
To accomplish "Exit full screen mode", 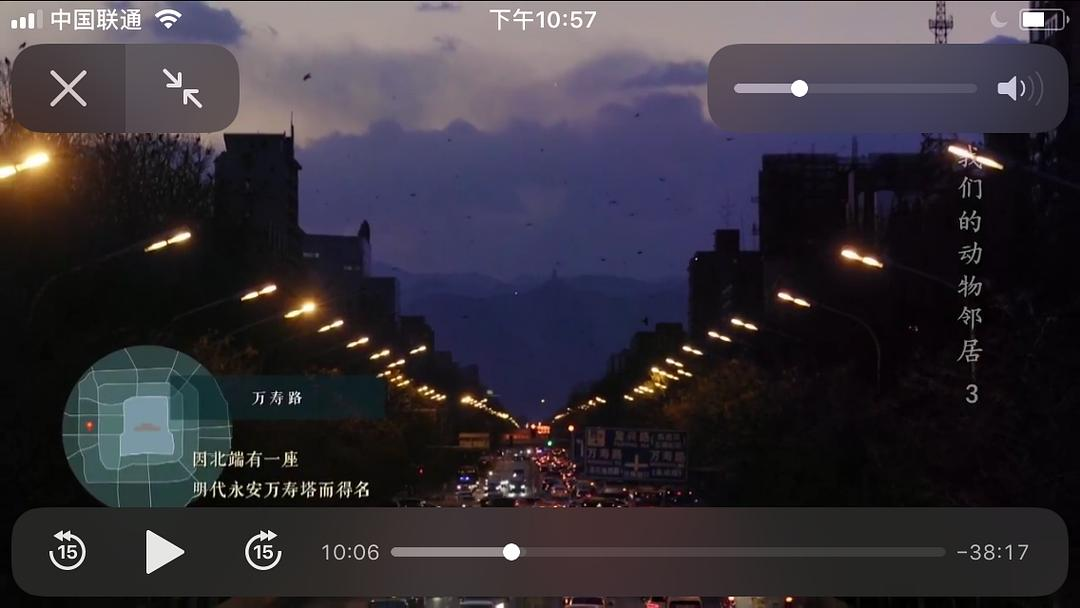I will [x=183, y=89].
